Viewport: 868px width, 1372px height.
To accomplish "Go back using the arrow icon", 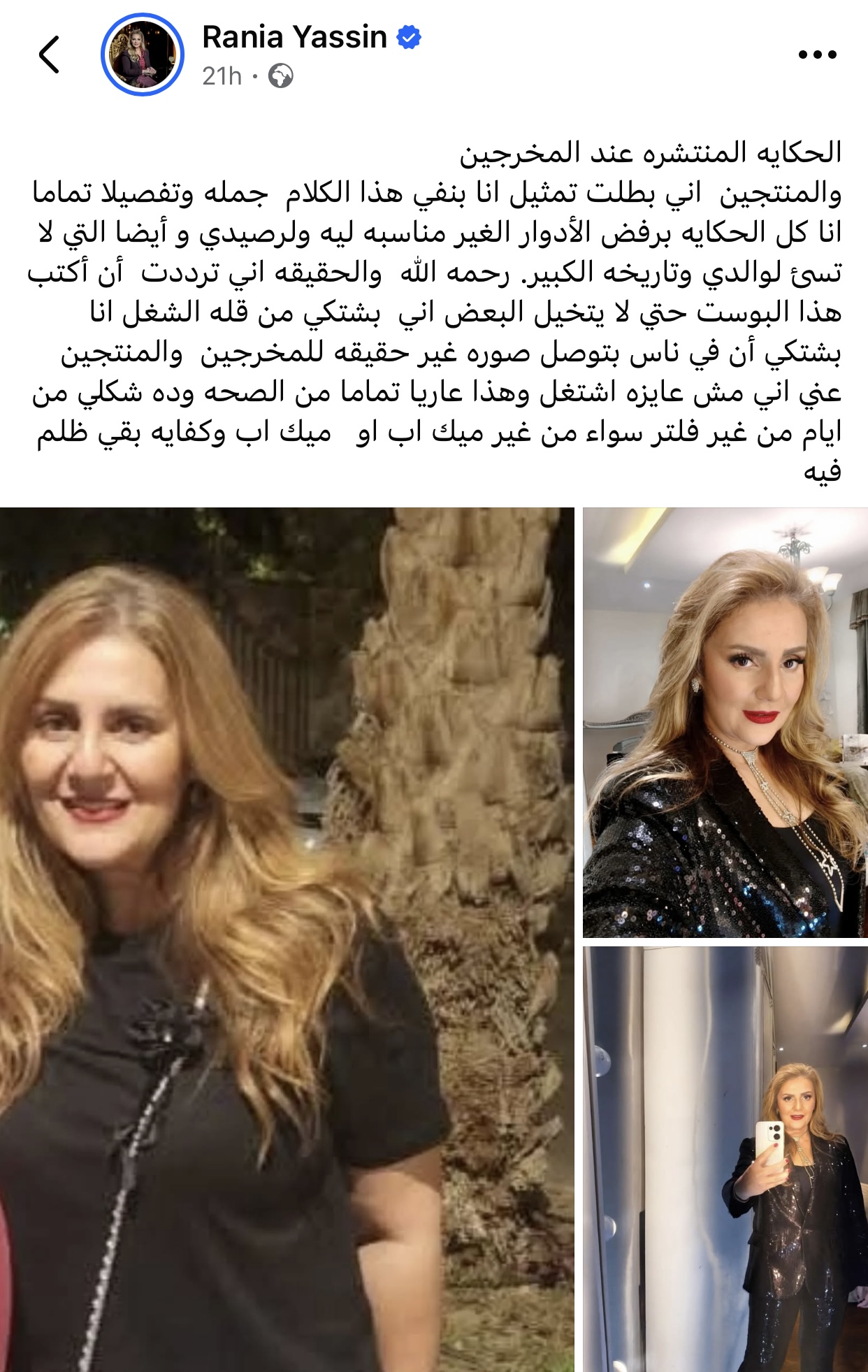I will 49,55.
